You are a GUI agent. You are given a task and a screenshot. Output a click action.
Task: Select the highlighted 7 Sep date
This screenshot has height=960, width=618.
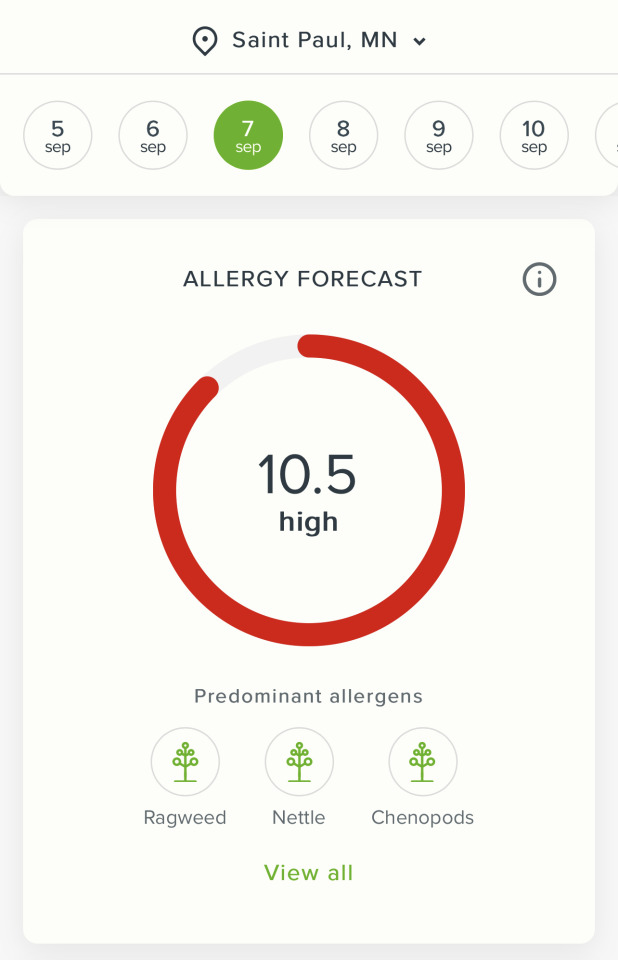pyautogui.click(x=248, y=136)
